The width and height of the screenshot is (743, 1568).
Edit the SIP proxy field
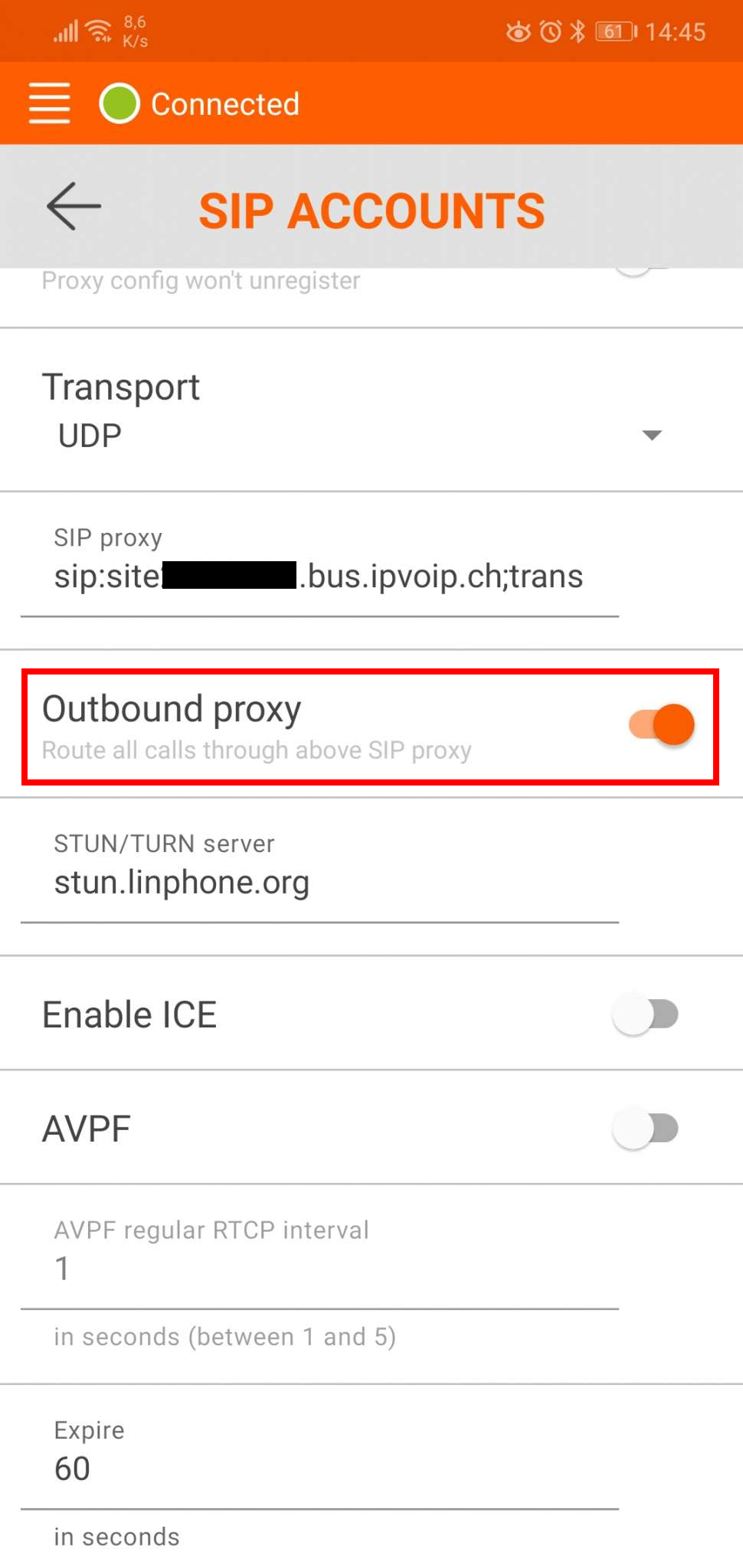tap(319, 577)
